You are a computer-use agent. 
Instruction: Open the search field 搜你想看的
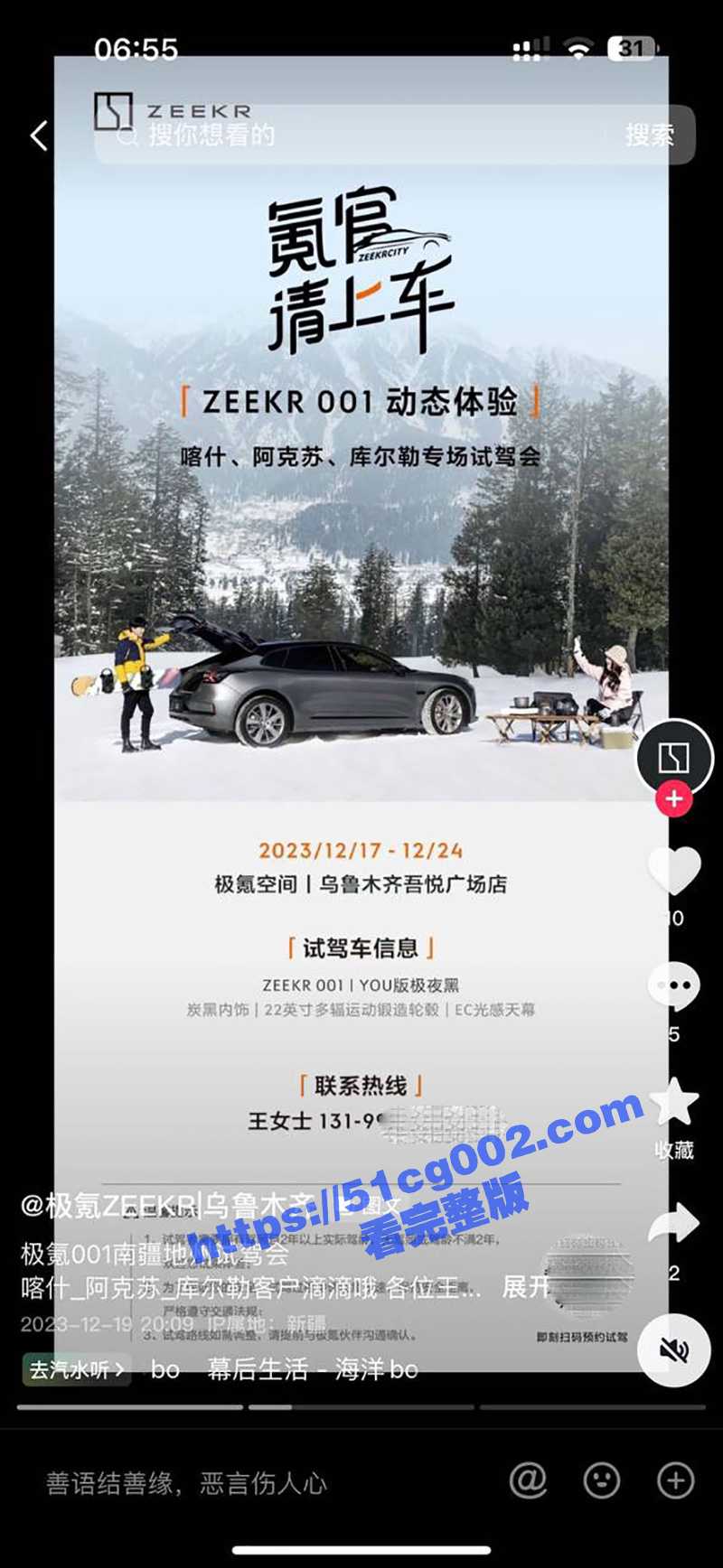click(343, 135)
